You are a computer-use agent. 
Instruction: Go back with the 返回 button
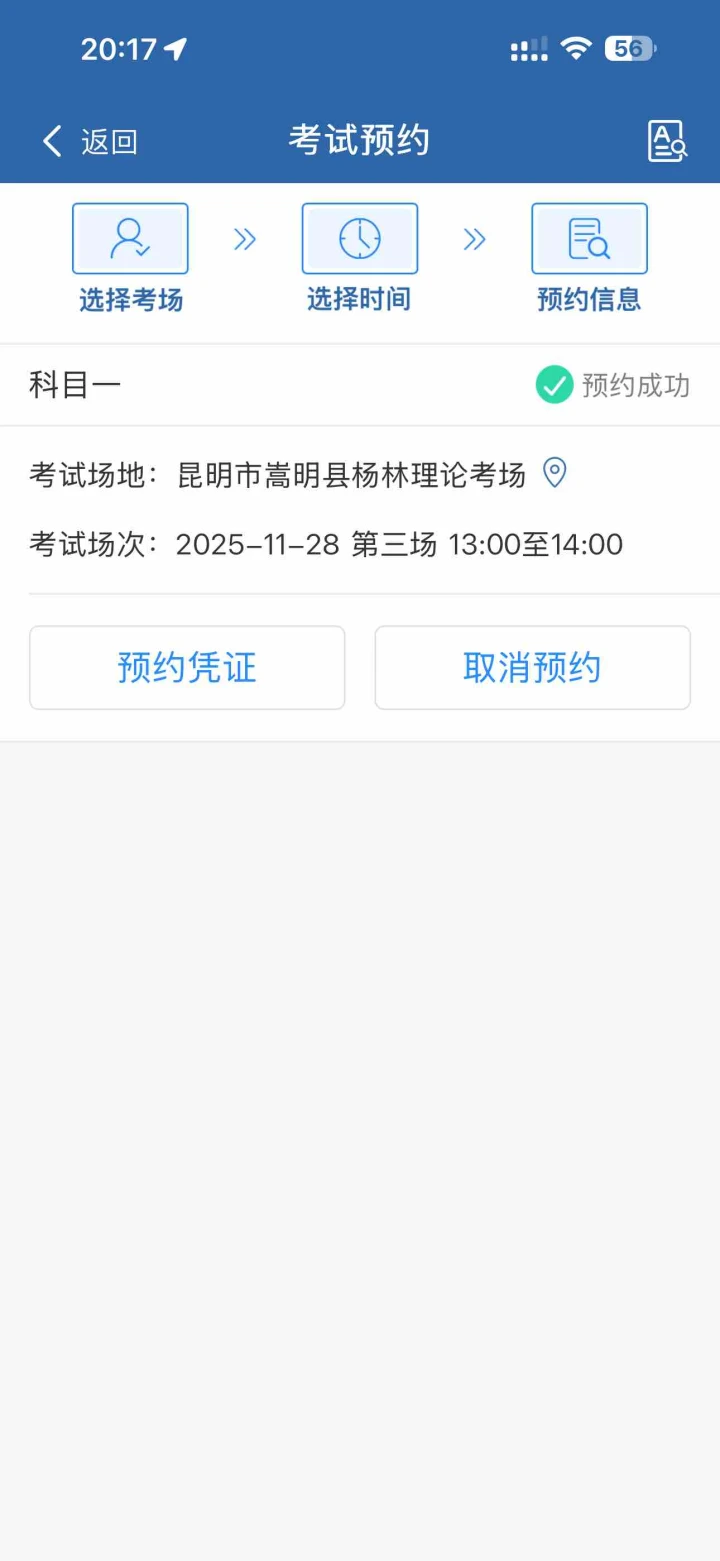pyautogui.click(x=89, y=142)
